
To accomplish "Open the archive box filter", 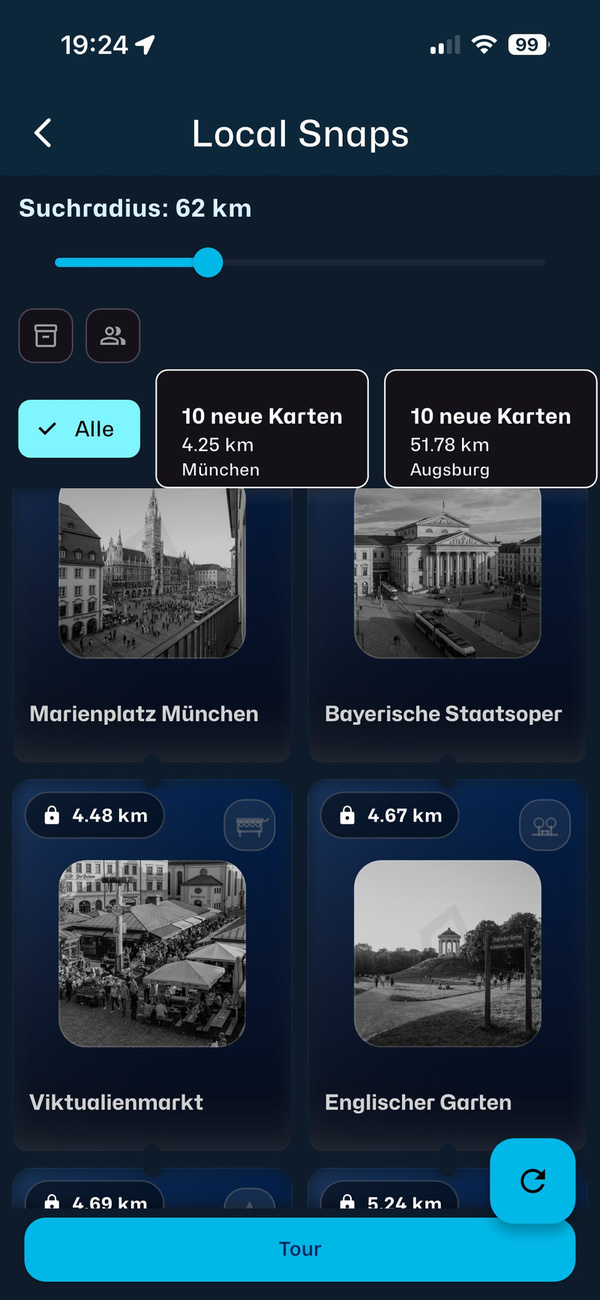I will 46,336.
